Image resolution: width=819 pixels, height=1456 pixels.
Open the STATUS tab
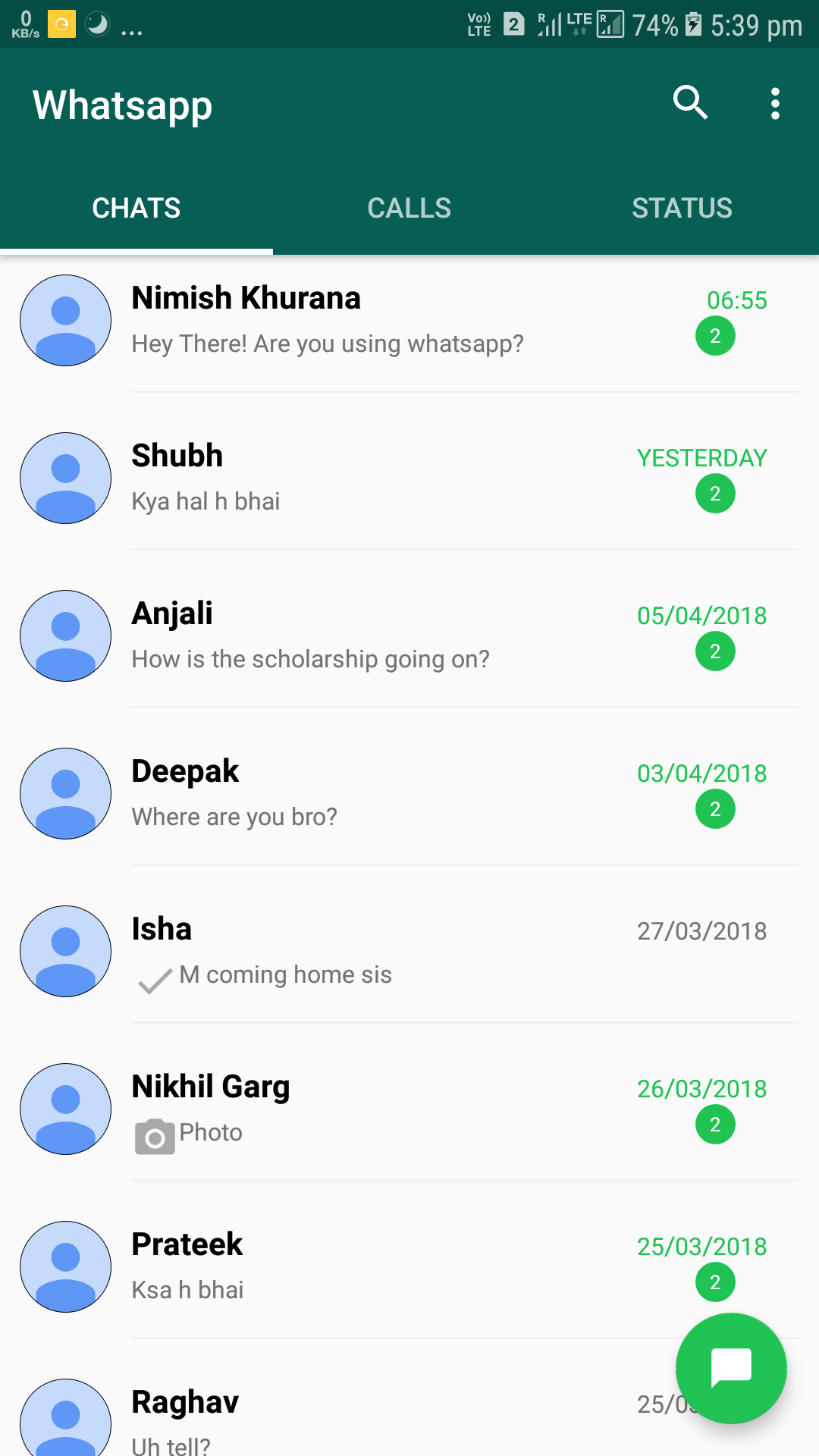[682, 207]
